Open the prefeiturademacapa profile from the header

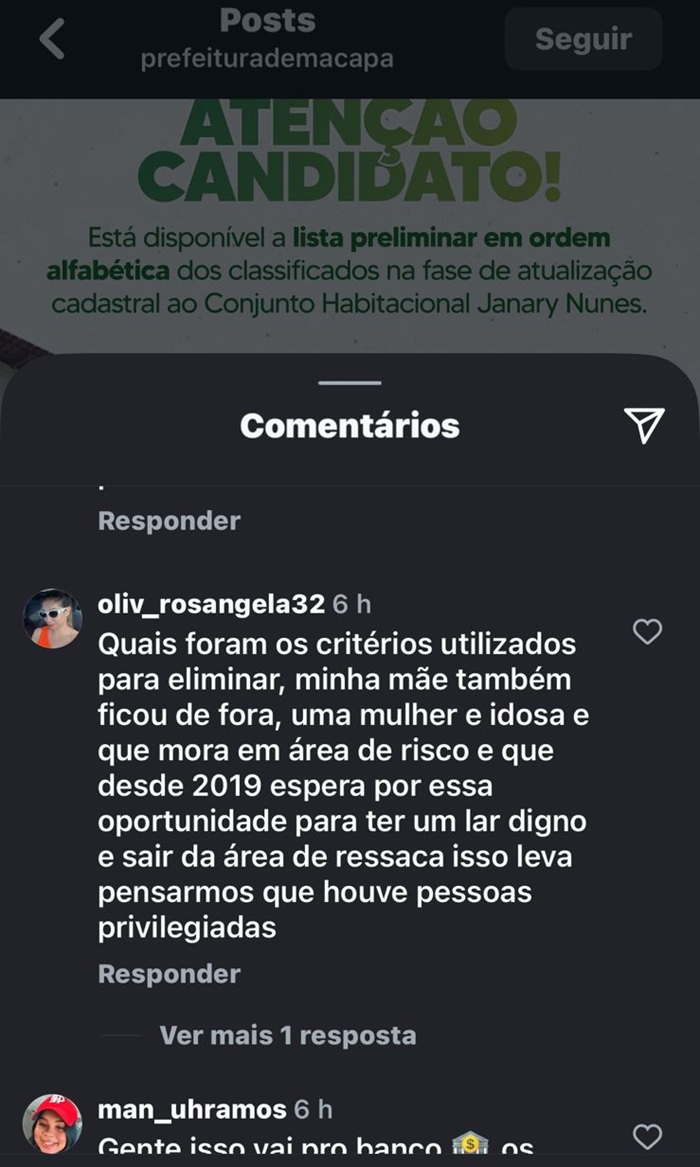267,59
